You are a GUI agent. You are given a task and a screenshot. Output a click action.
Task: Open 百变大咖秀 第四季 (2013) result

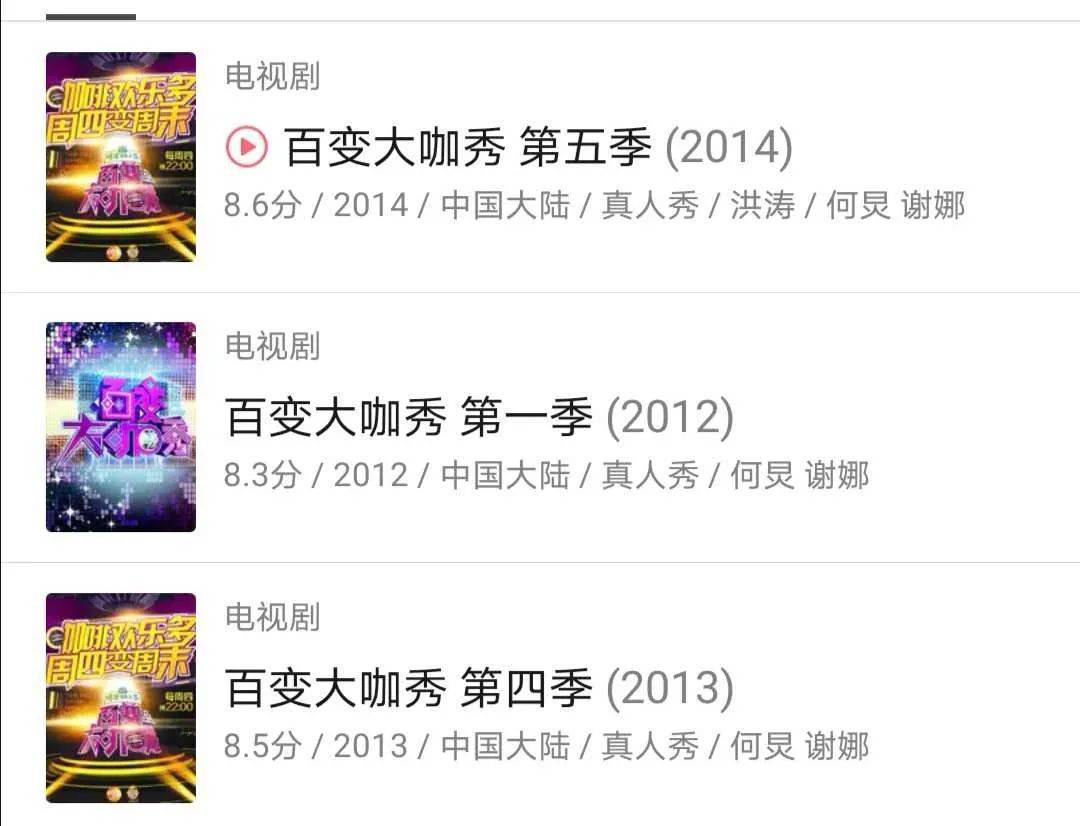[480, 689]
